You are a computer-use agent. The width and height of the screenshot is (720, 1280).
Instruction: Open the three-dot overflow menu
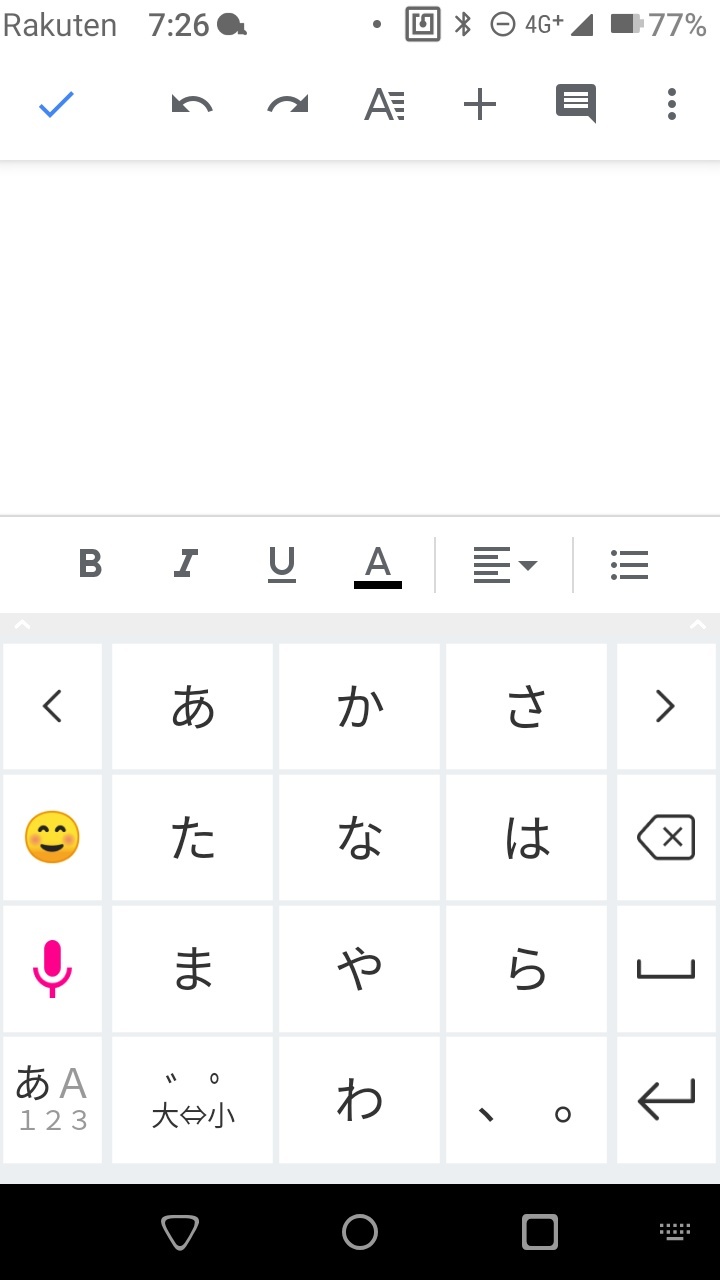(672, 104)
